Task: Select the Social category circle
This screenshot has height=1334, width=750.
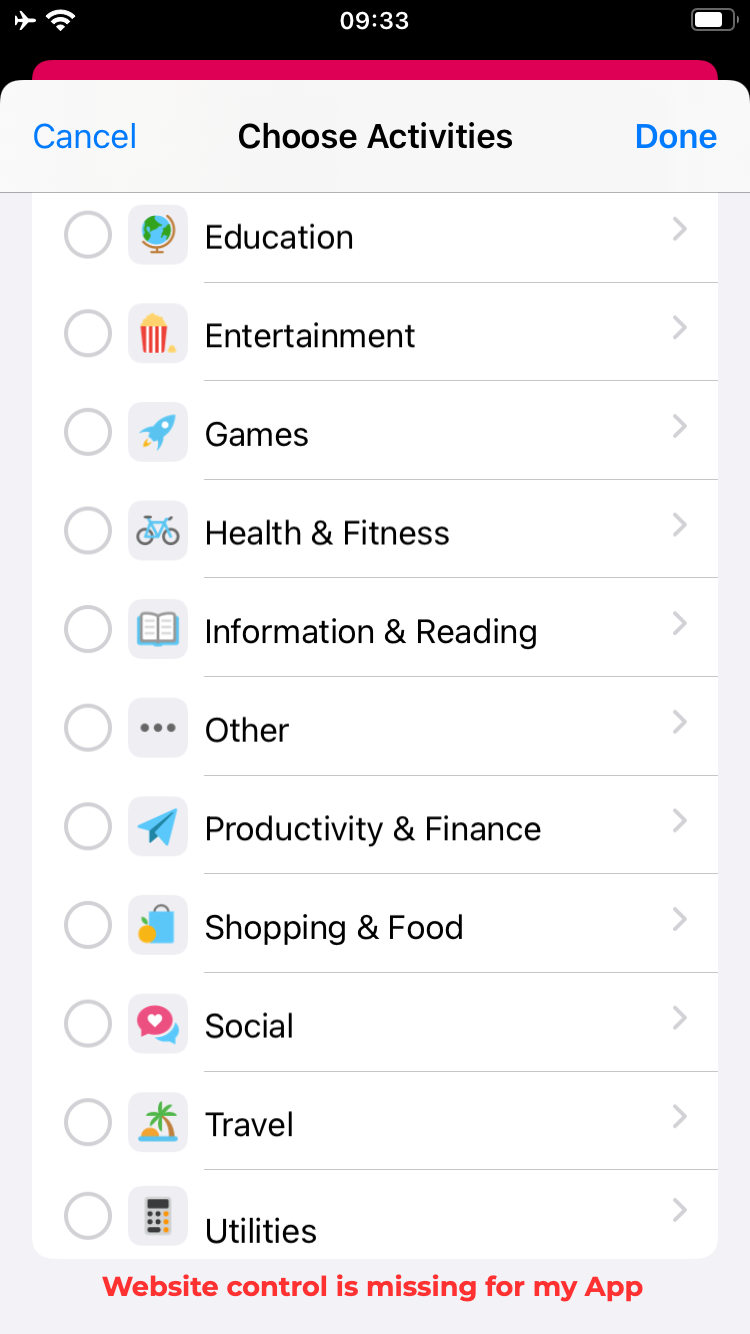Action: [x=87, y=1024]
